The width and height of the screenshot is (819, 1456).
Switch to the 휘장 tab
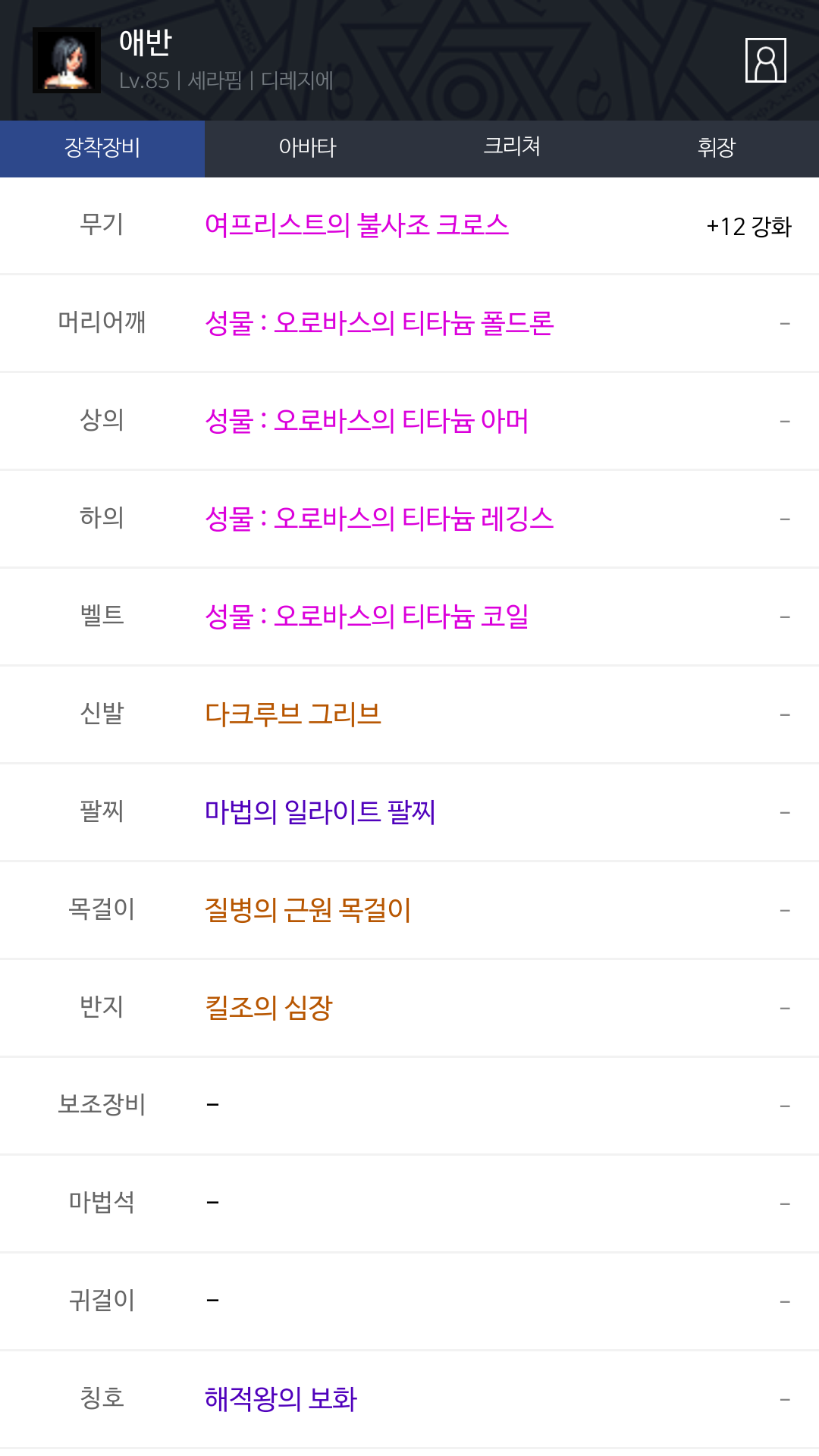tap(717, 149)
